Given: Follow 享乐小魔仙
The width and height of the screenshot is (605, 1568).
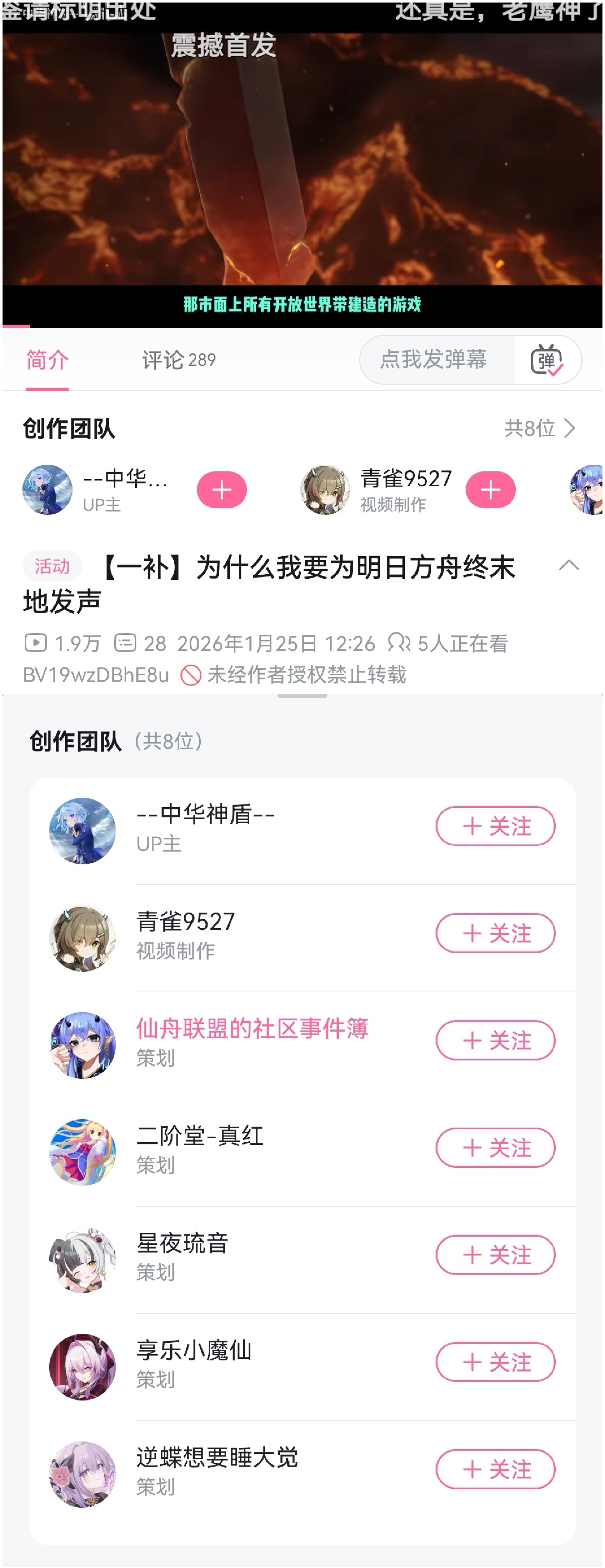Looking at the screenshot, I should pyautogui.click(x=495, y=1362).
